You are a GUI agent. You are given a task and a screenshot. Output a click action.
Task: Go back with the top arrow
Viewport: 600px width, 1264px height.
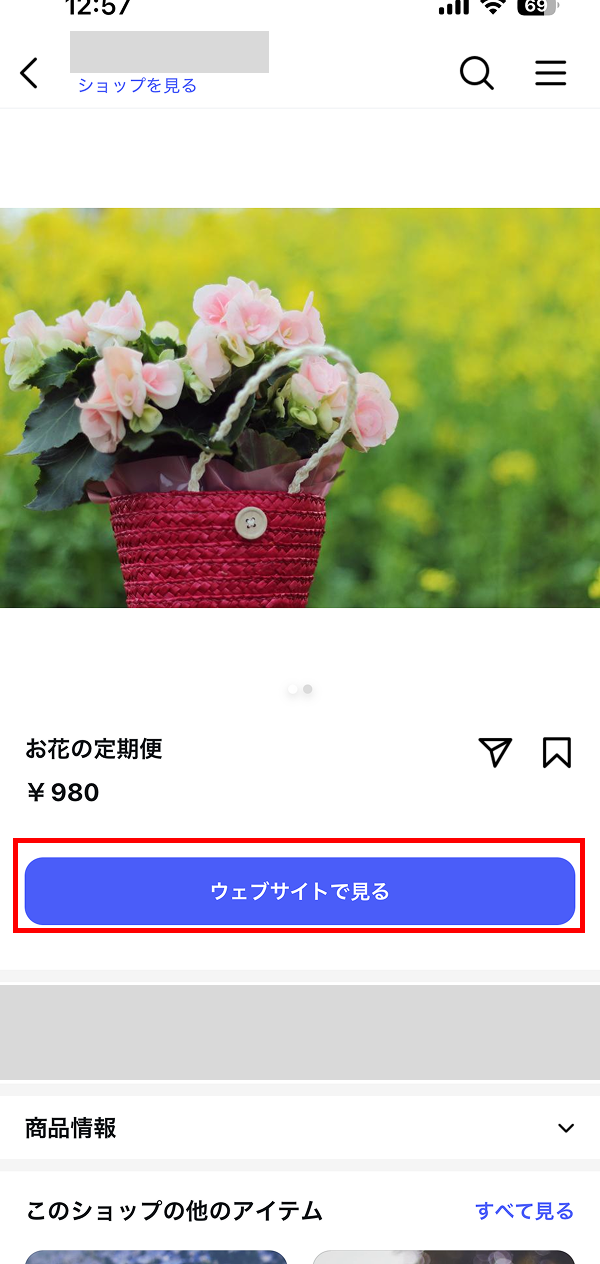(x=29, y=73)
